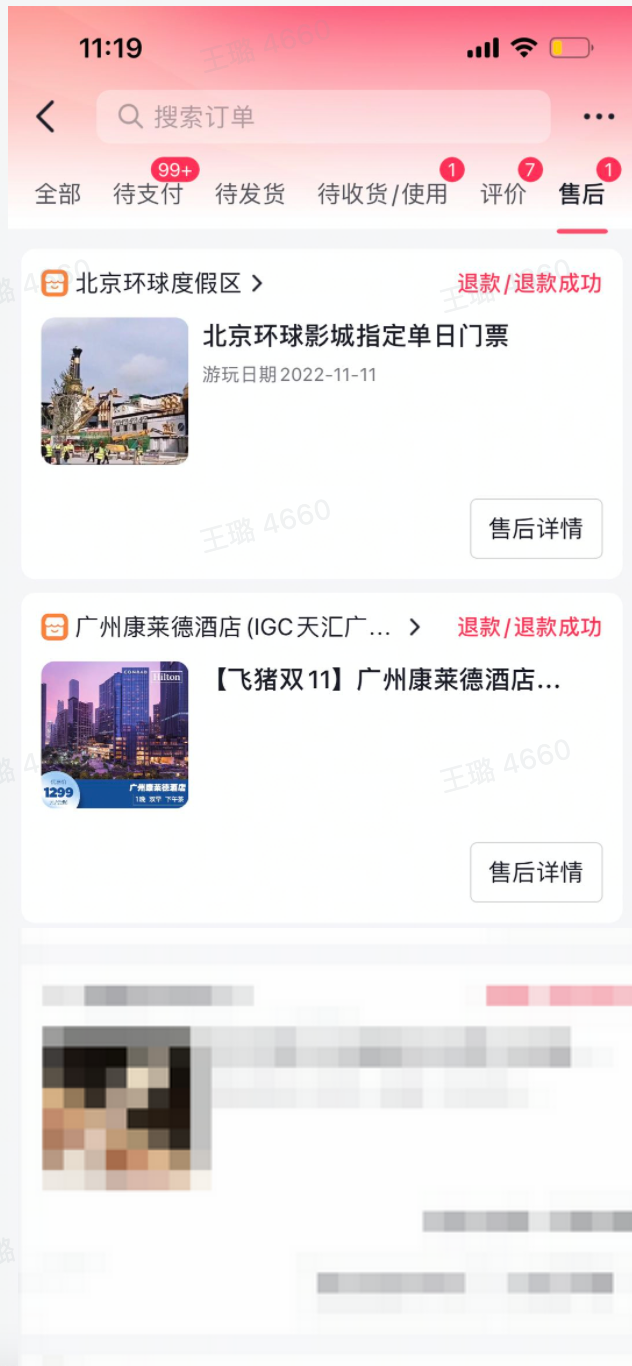632x1366 pixels.
Task: Switch to the 待发货 tab
Action: tap(250, 194)
